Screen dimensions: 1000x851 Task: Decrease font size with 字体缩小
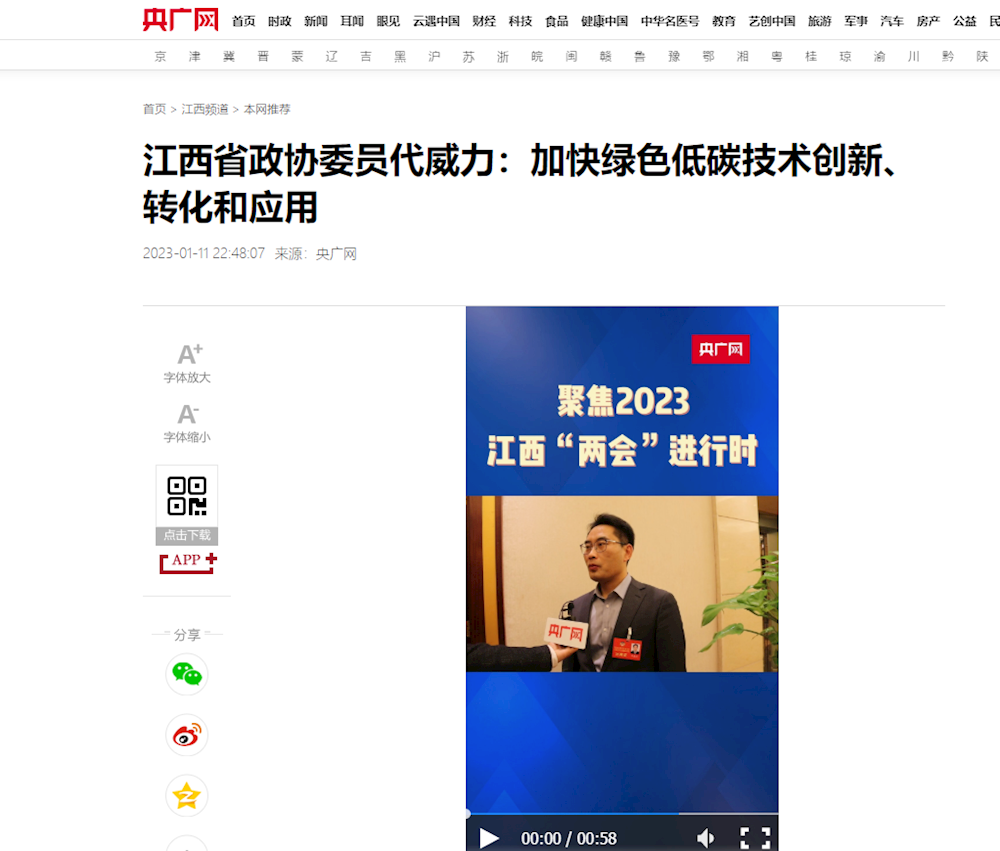(x=188, y=423)
